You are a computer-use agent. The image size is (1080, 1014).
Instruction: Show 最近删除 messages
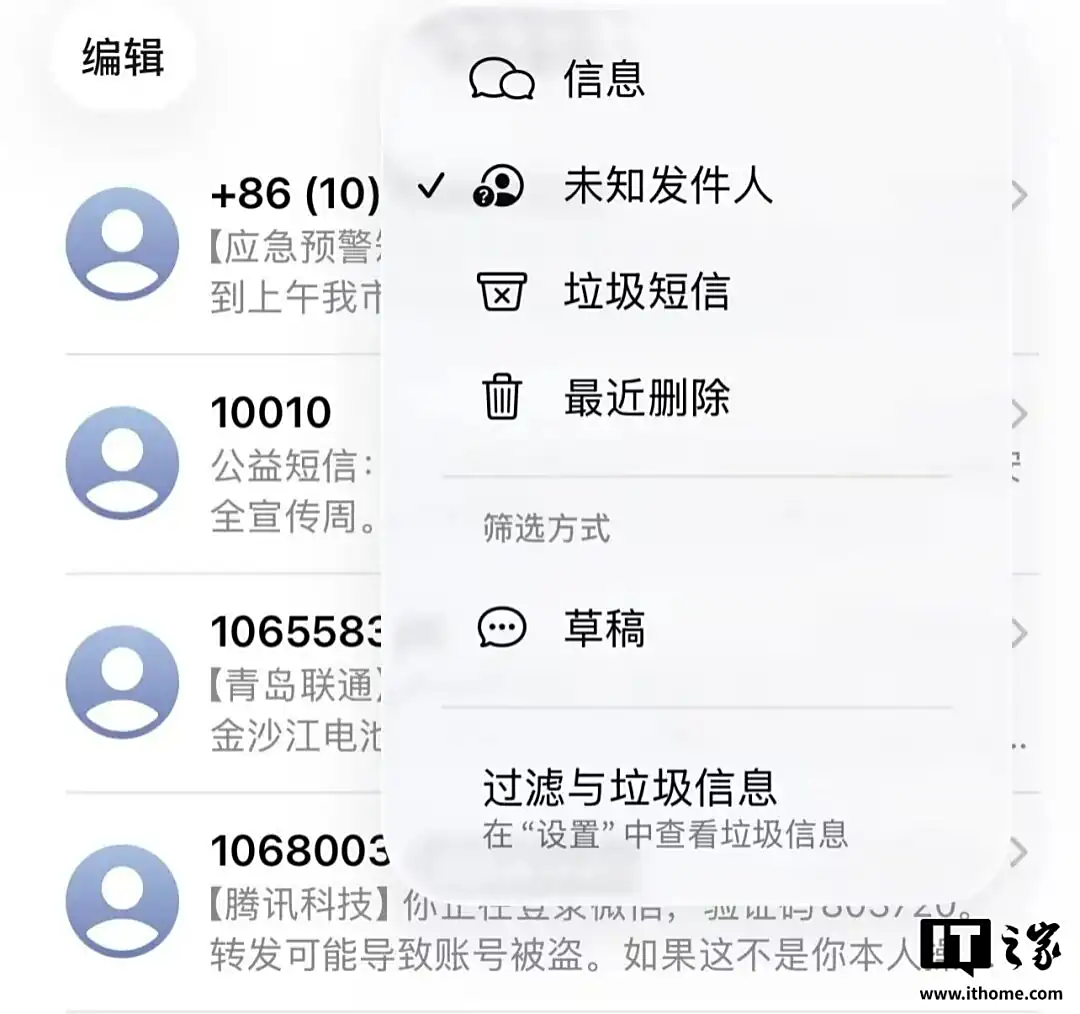[645, 399]
